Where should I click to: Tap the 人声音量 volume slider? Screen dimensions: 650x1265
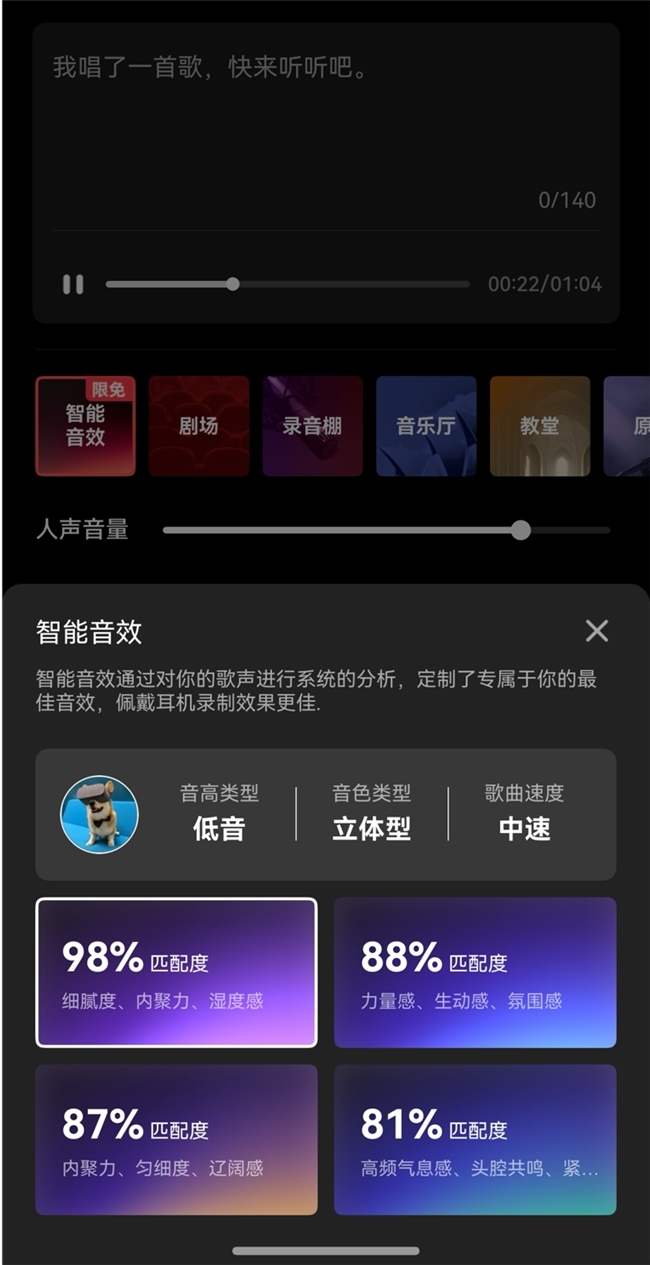point(386,530)
